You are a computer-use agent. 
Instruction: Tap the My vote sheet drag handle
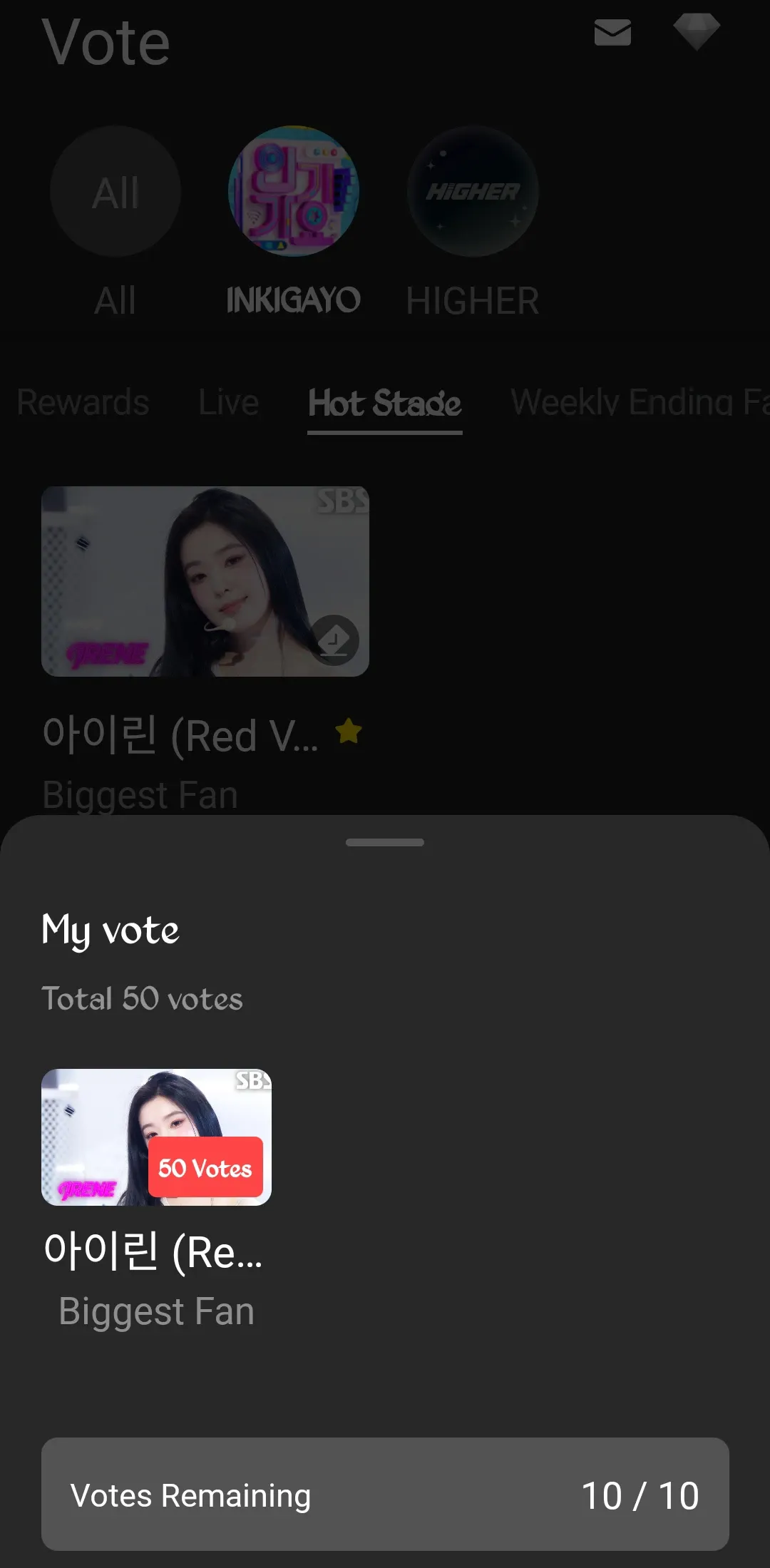385,842
